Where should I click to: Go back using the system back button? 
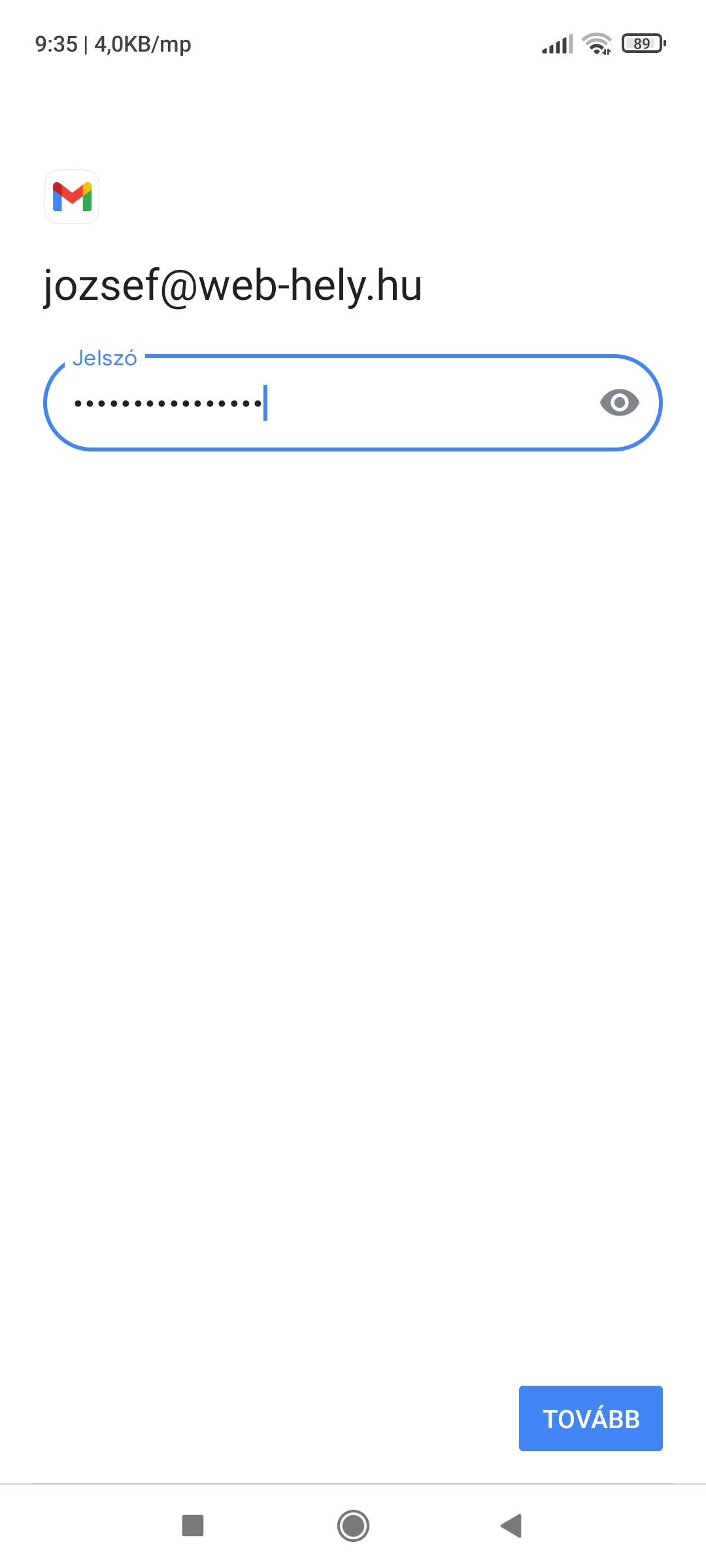click(511, 1526)
